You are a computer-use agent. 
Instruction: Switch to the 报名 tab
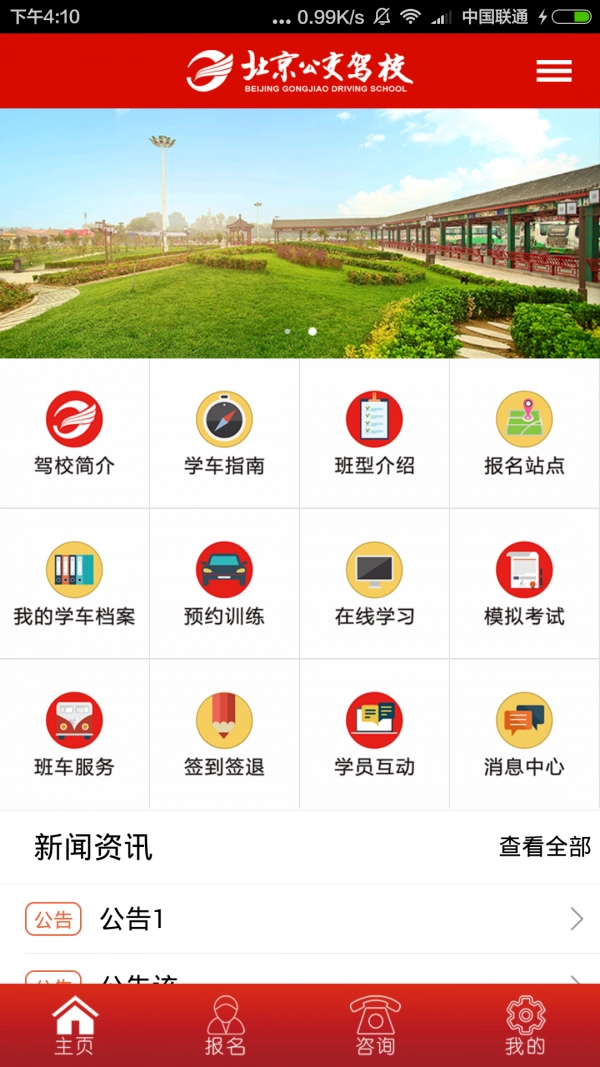point(225,1026)
